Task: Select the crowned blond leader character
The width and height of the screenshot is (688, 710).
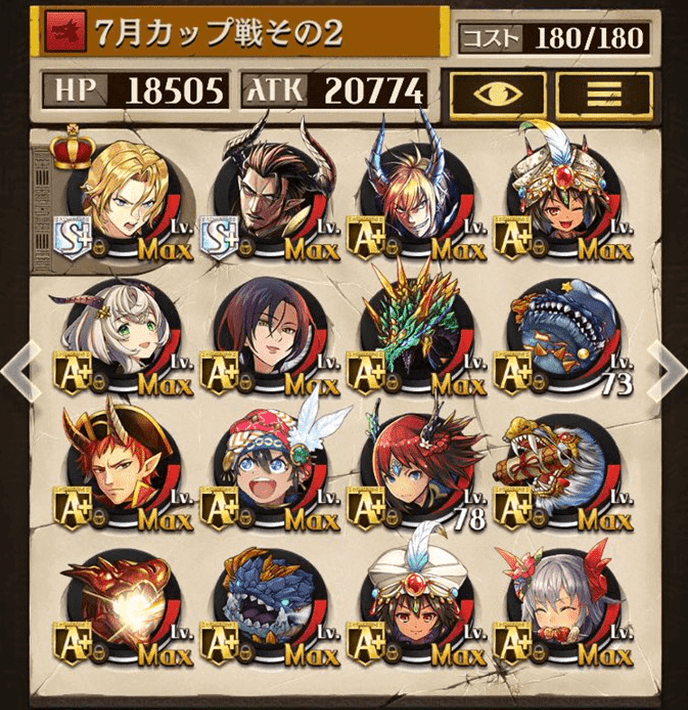Action: pyautogui.click(x=123, y=195)
